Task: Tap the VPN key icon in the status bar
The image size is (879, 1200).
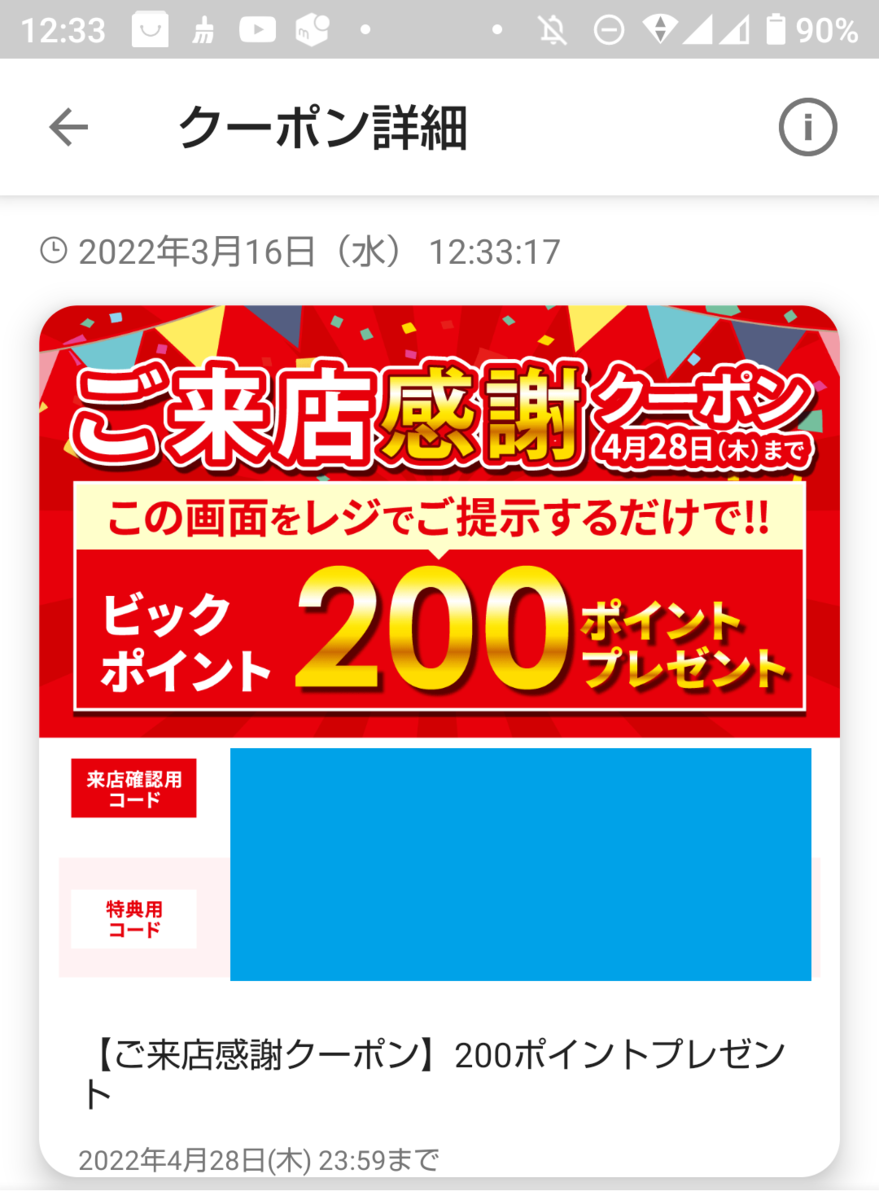Action: coord(662,29)
